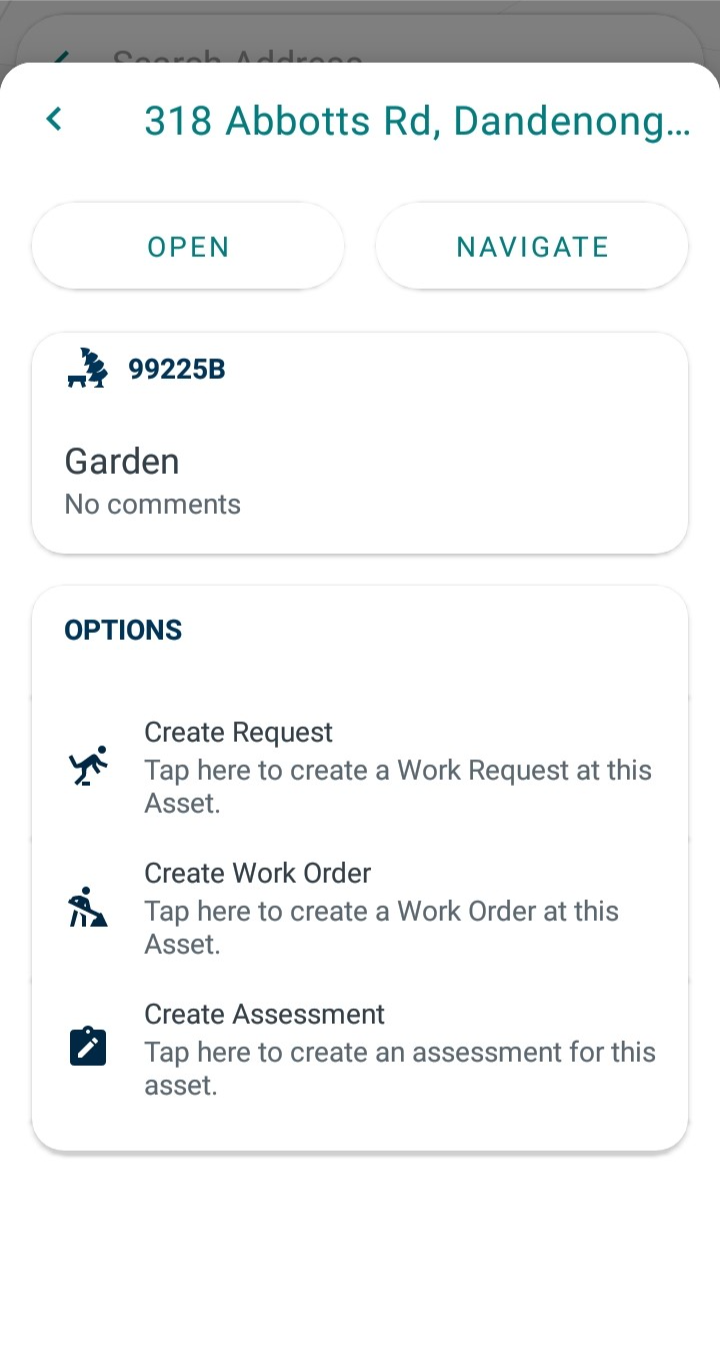The height and width of the screenshot is (1361, 720).
Task: Tap the OPEN button
Action: (x=188, y=247)
